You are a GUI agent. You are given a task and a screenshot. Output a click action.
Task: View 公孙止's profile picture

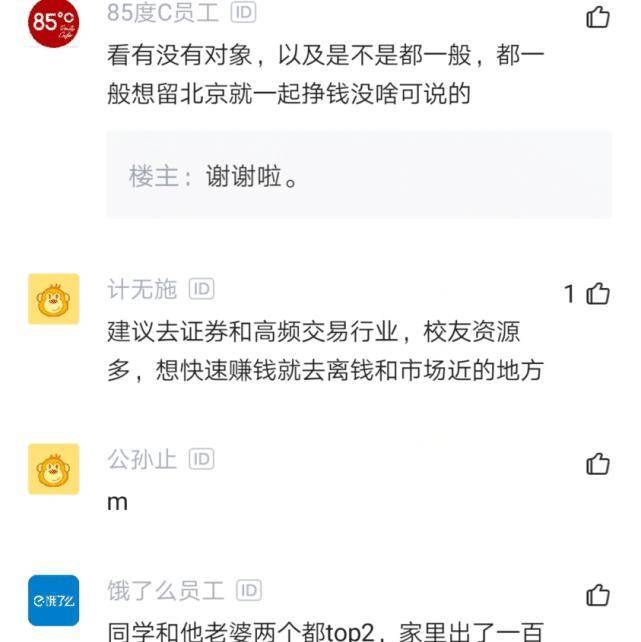point(53,469)
